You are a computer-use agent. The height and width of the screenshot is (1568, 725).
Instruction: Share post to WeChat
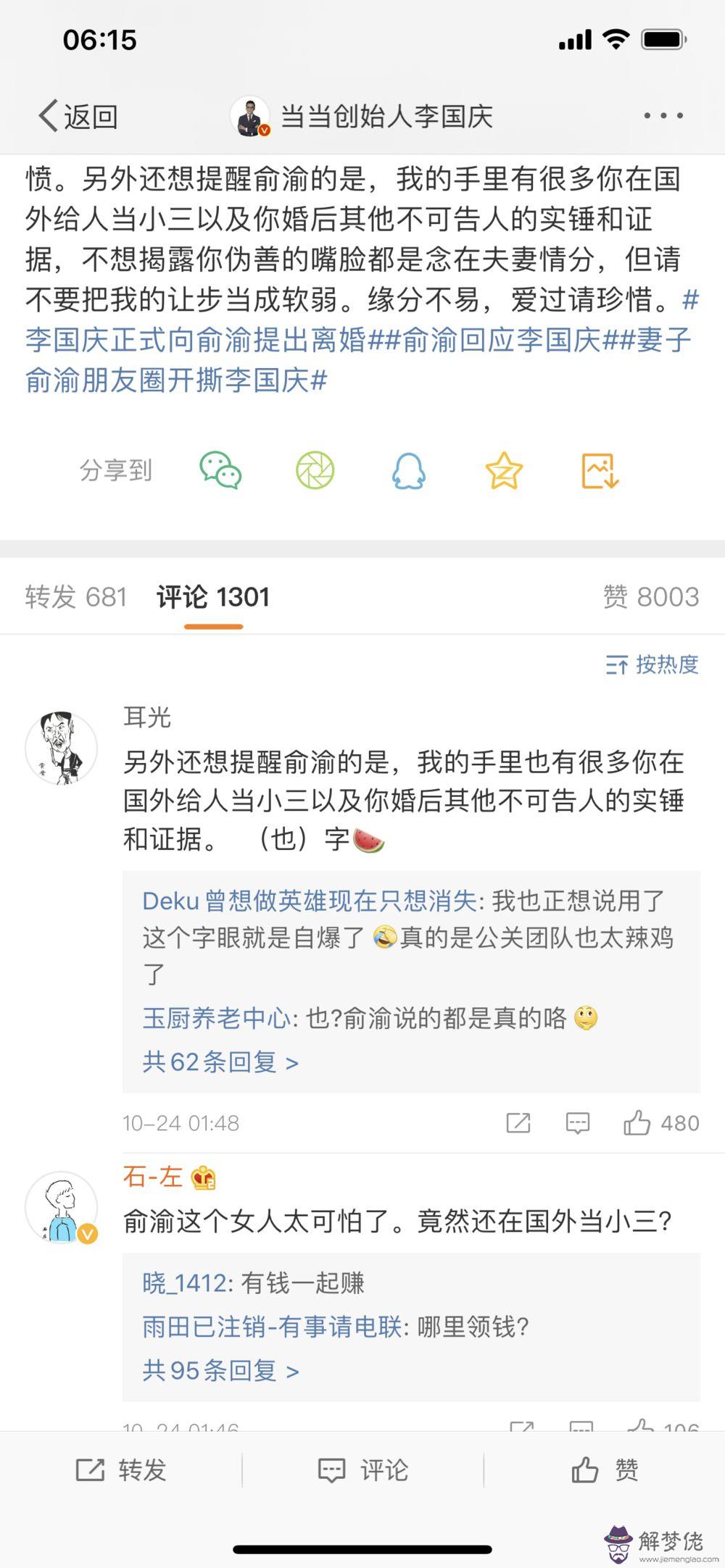click(x=220, y=471)
